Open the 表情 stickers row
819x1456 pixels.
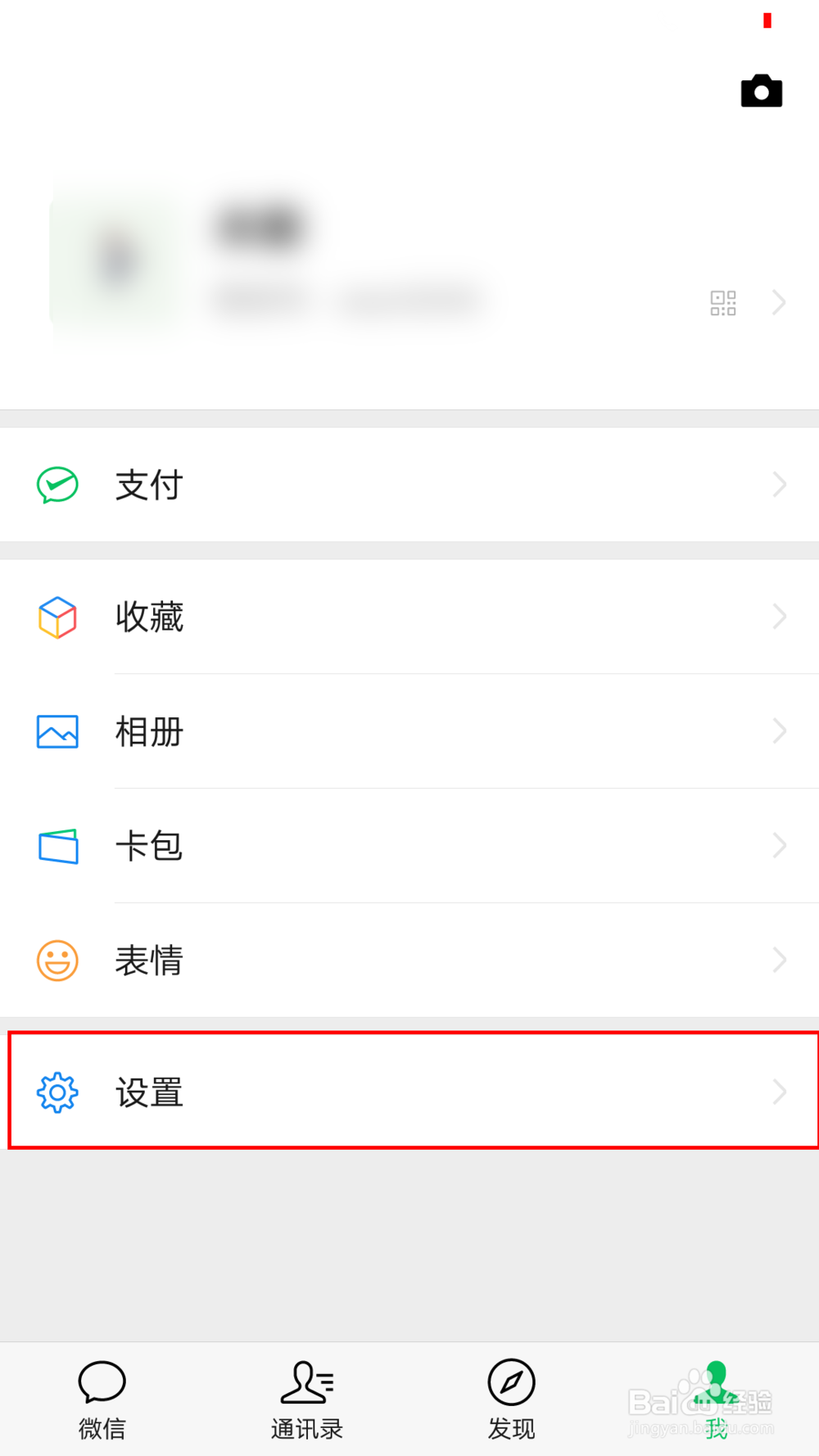(148, 961)
